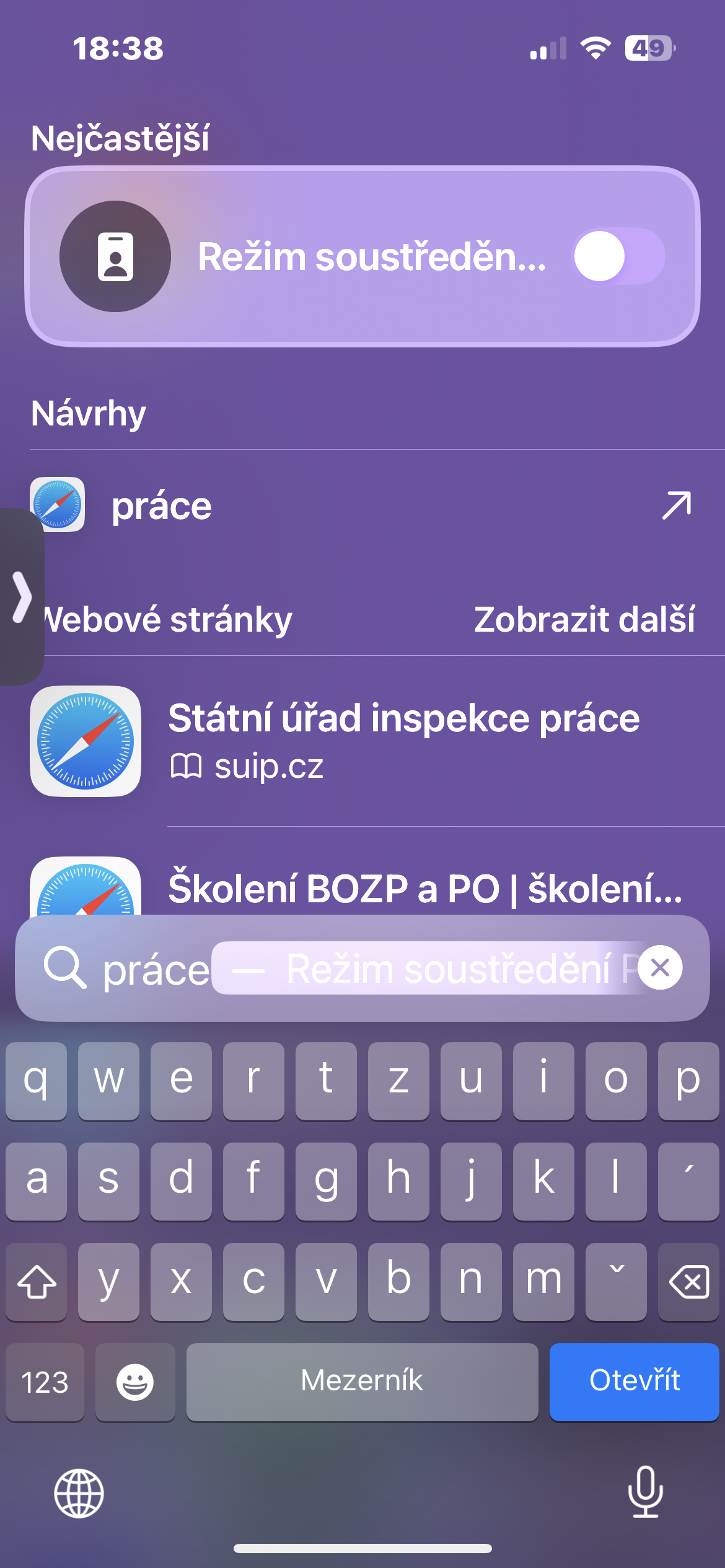Open the emoji keyboard

(x=135, y=1382)
